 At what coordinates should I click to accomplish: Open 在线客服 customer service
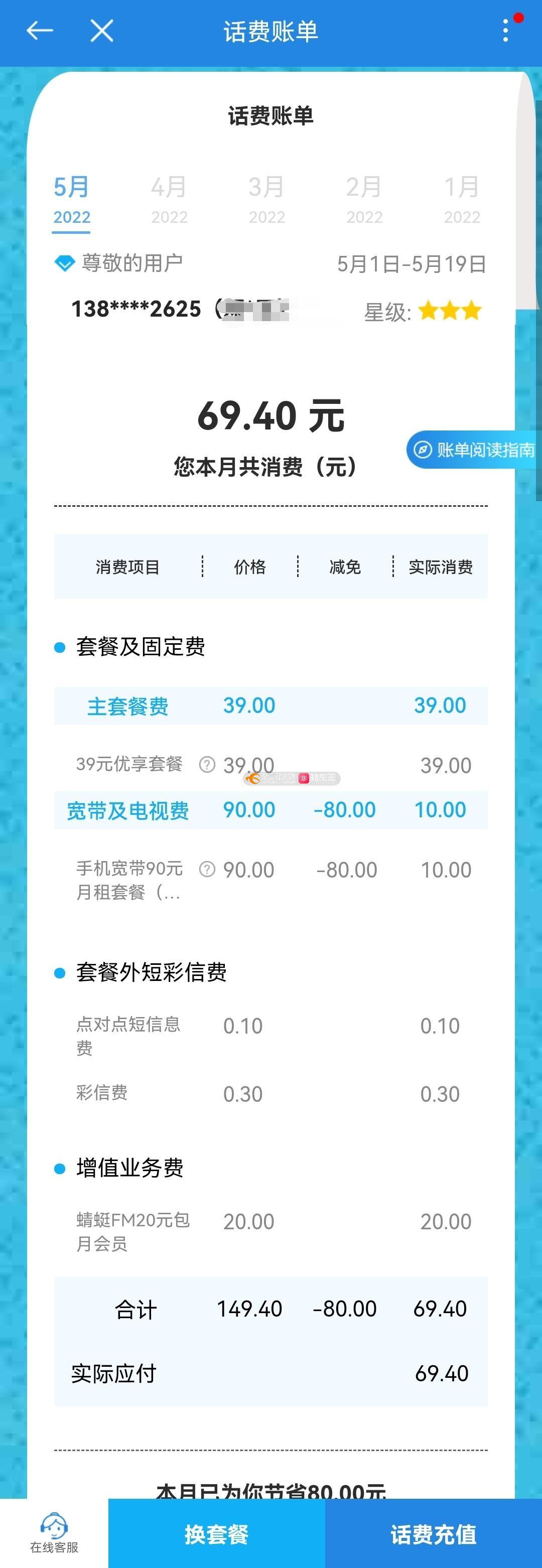pyautogui.click(x=54, y=1533)
